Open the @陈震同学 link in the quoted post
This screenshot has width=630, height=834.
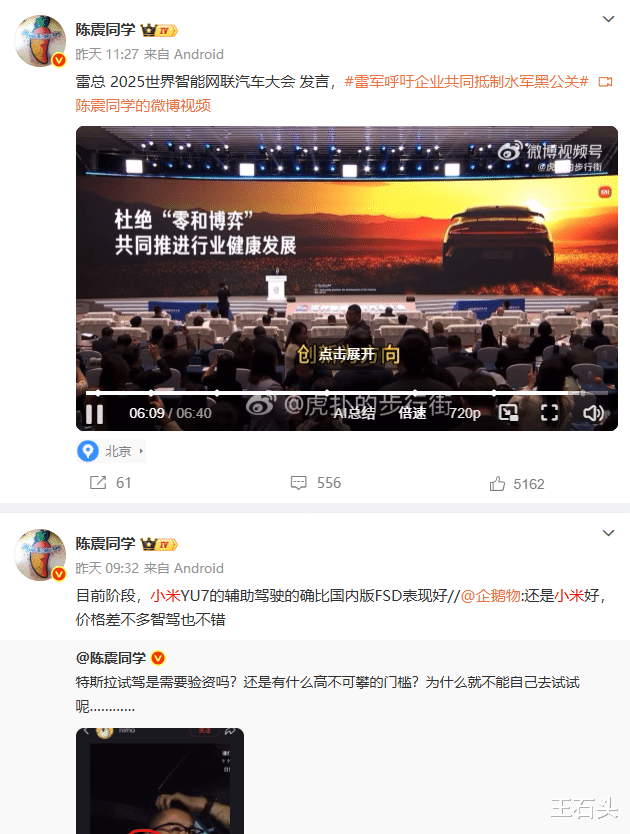click(111, 657)
